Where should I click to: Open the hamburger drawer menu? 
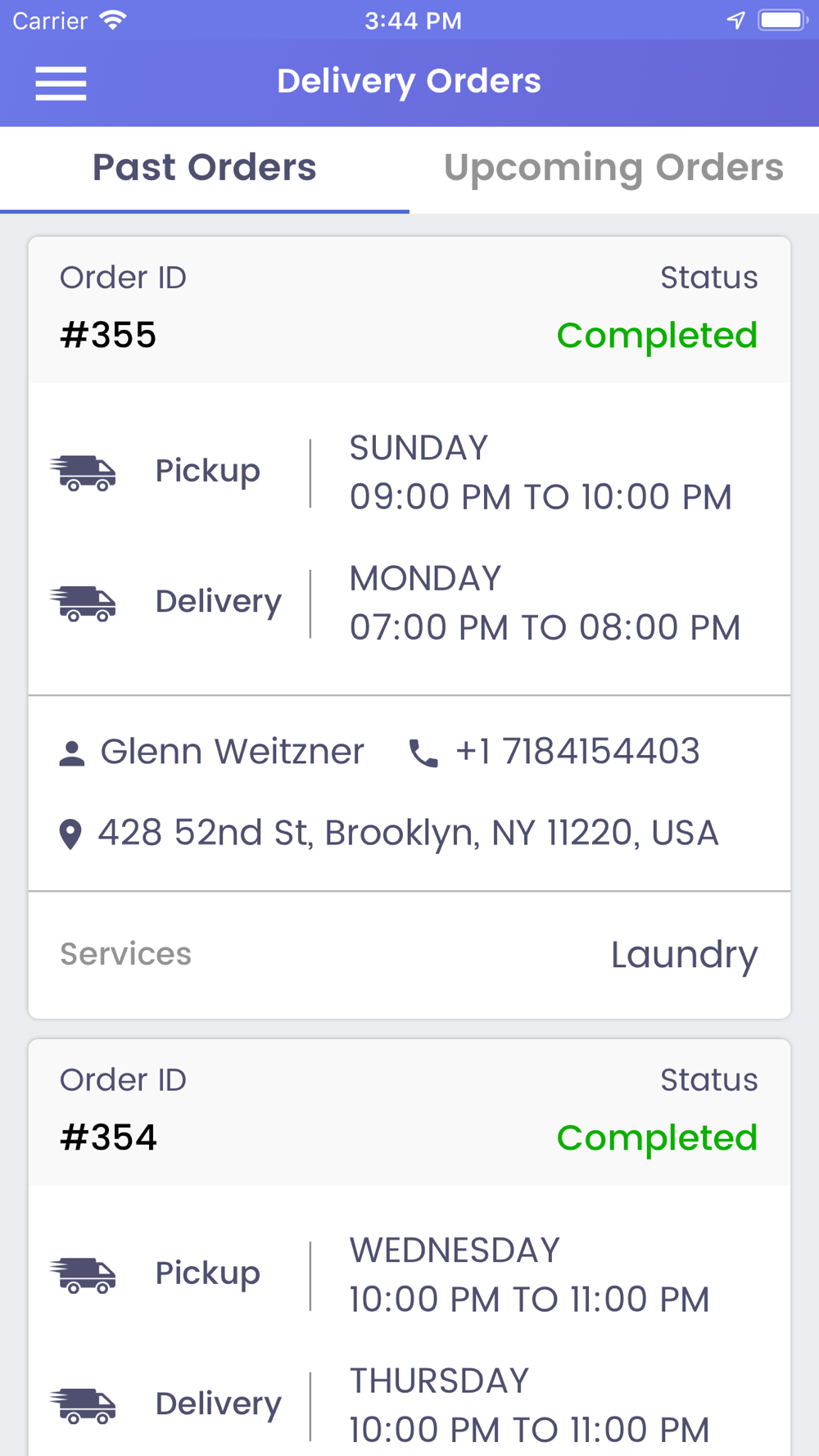point(61,83)
